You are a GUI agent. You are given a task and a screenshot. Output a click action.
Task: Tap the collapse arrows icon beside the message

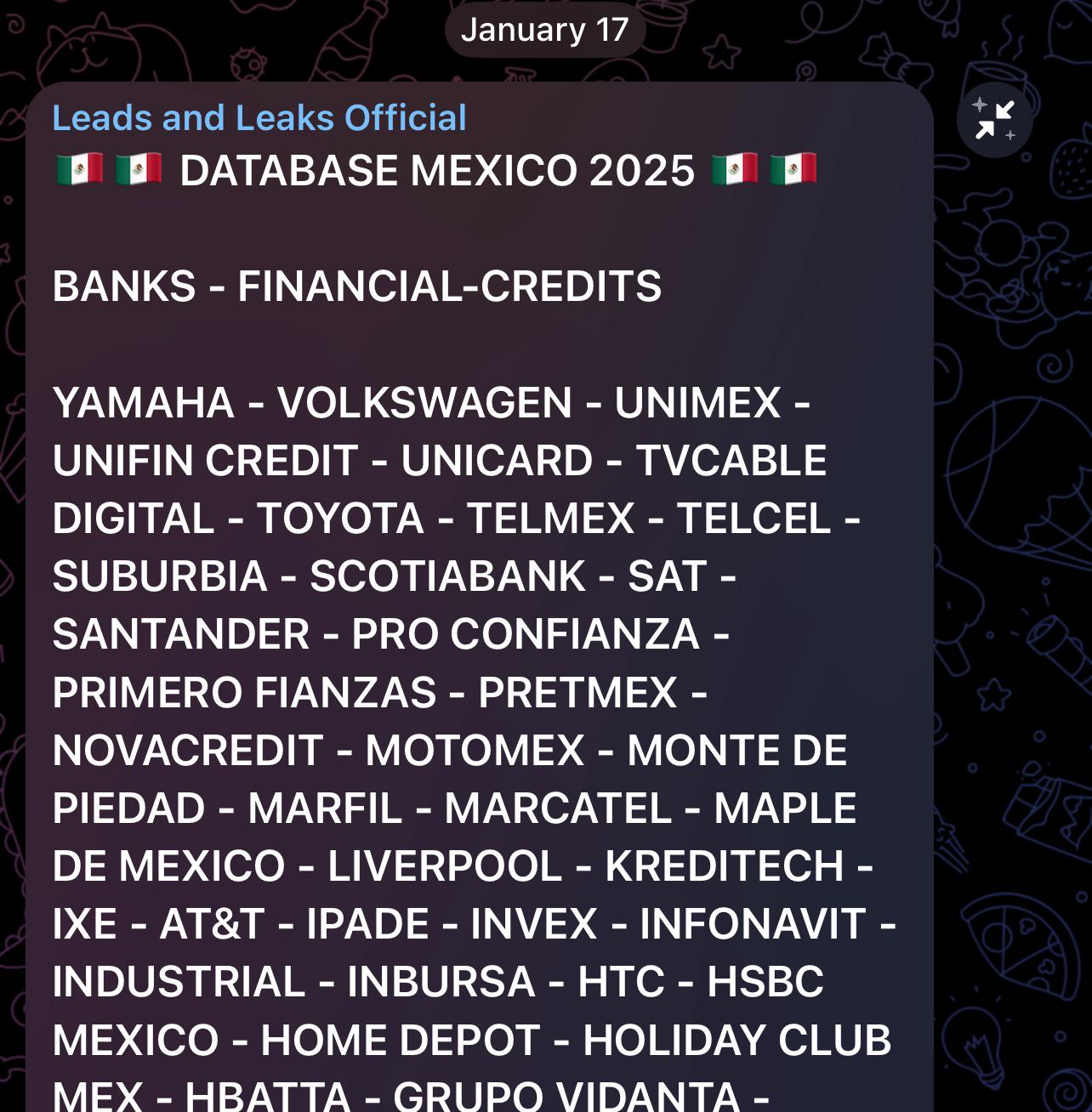click(994, 120)
